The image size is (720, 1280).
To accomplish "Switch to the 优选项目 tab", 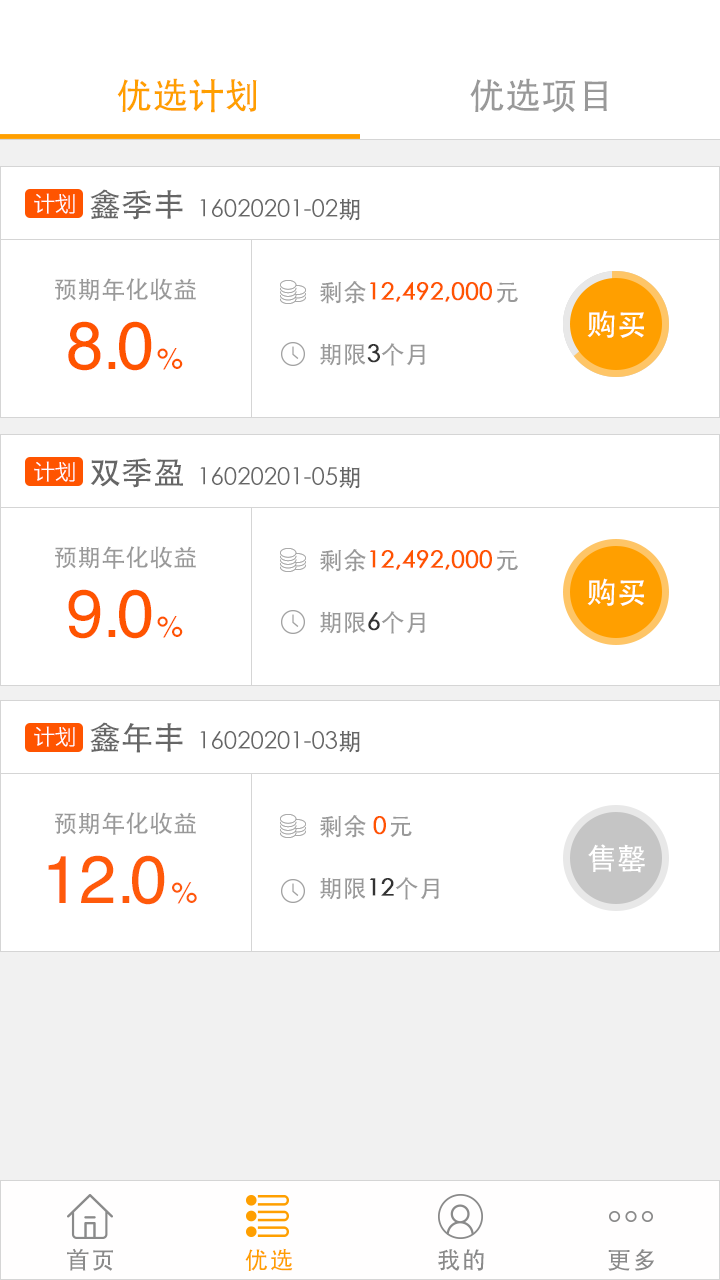I will click(x=540, y=96).
